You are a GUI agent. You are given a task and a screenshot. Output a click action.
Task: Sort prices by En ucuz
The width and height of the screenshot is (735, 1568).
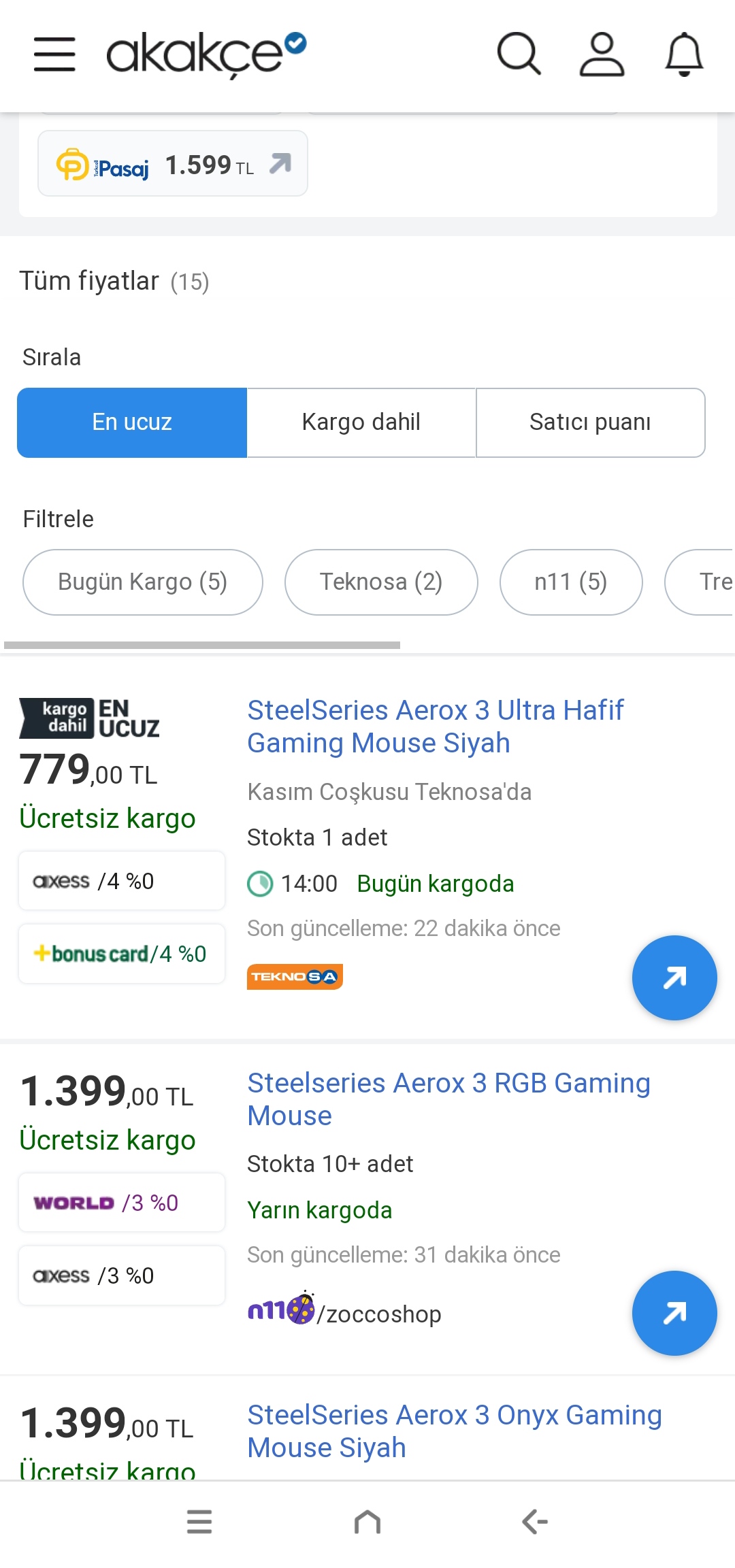(x=132, y=422)
